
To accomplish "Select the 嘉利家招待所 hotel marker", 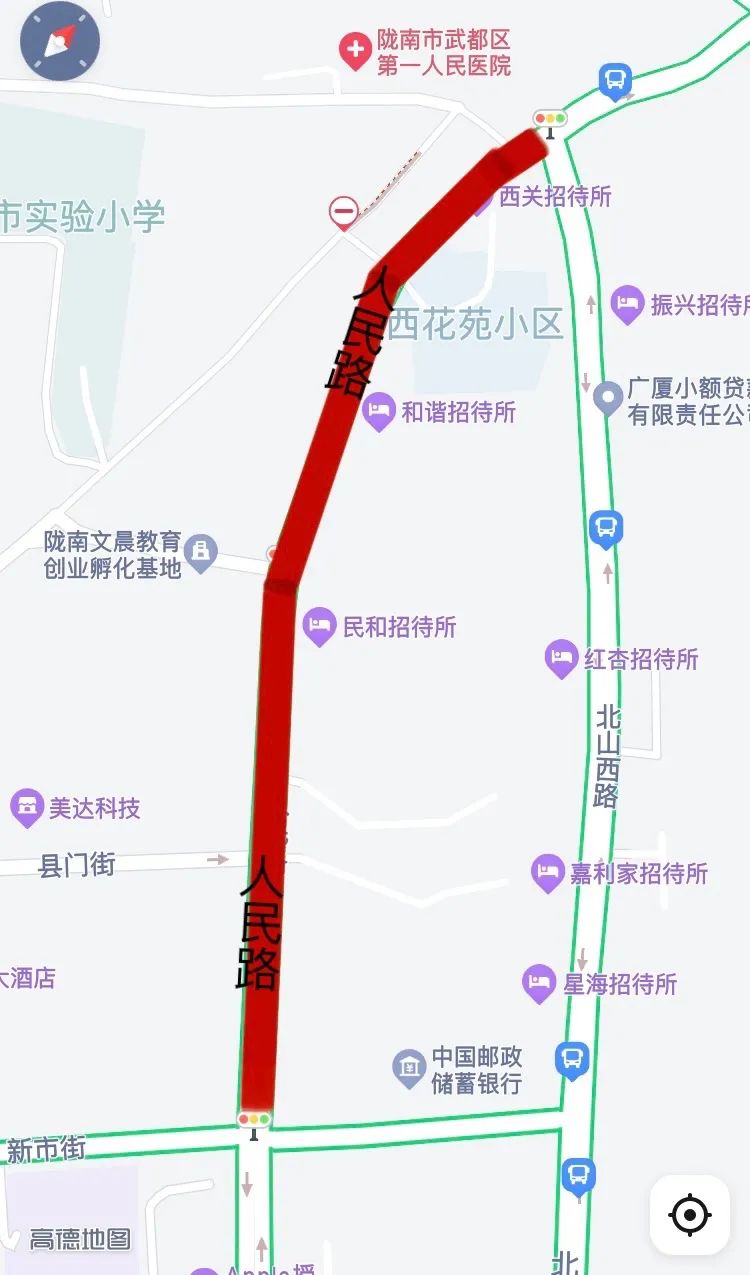I will (547, 873).
